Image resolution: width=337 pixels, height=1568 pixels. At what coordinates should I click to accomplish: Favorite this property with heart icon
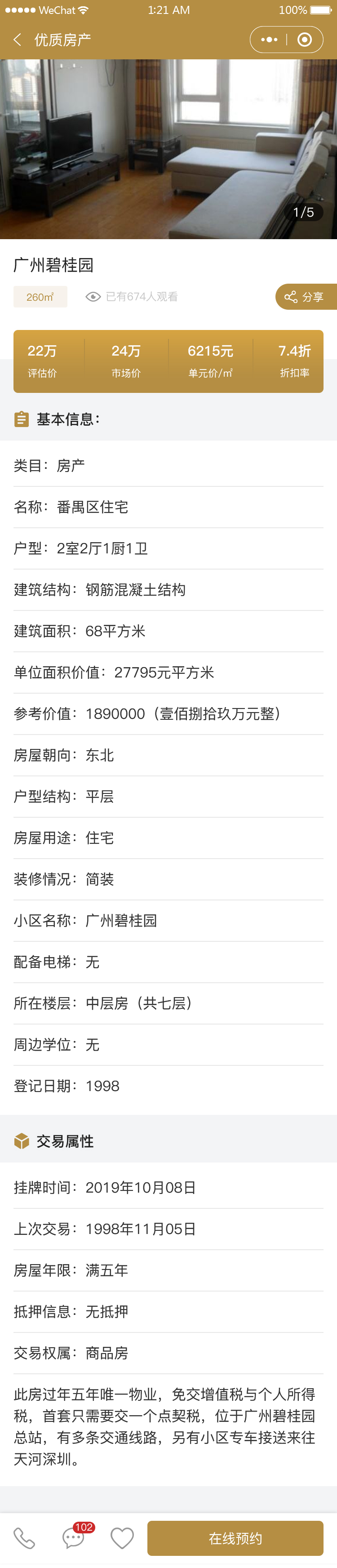122,1538
